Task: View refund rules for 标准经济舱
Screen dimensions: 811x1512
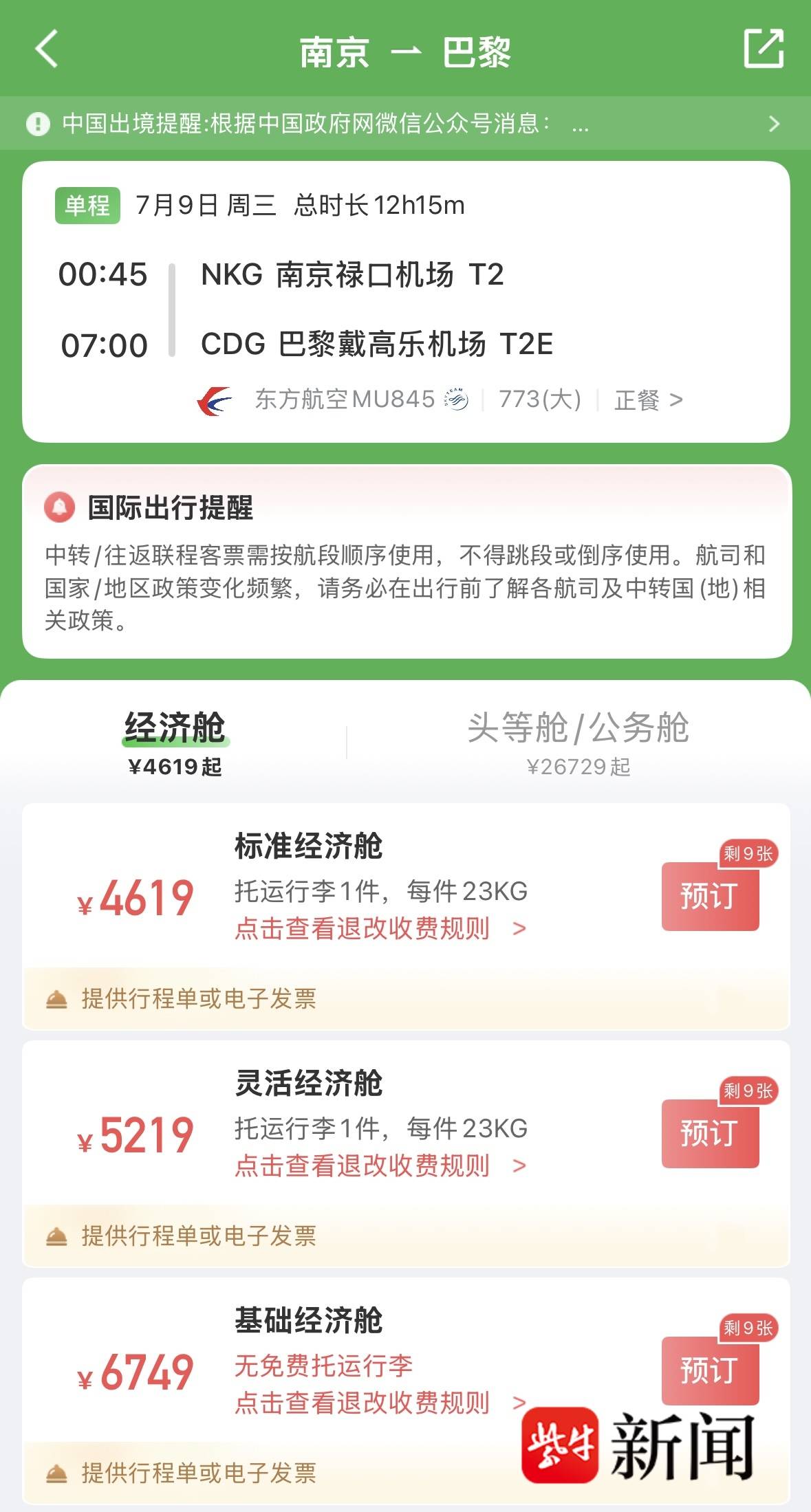Action: click(380, 928)
